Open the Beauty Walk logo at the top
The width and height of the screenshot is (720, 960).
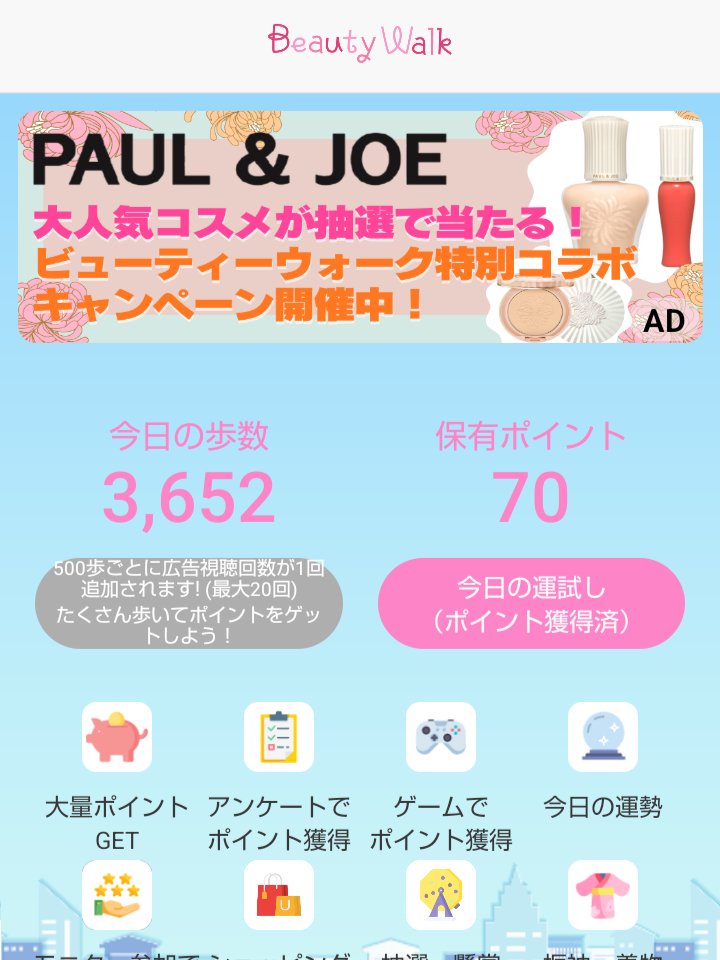(x=358, y=43)
